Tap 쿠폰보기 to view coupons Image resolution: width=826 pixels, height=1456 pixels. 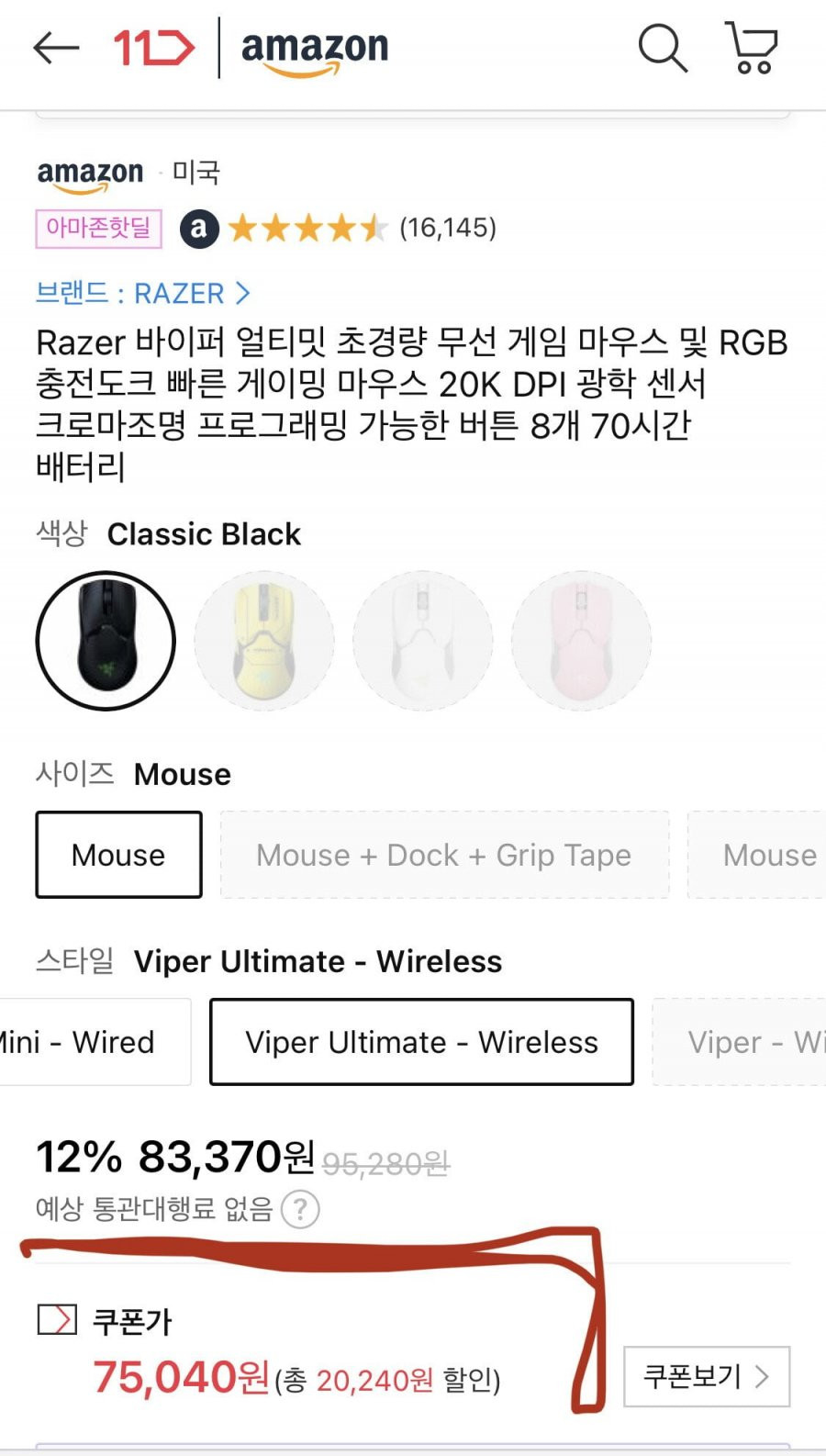pyautogui.click(x=707, y=1376)
